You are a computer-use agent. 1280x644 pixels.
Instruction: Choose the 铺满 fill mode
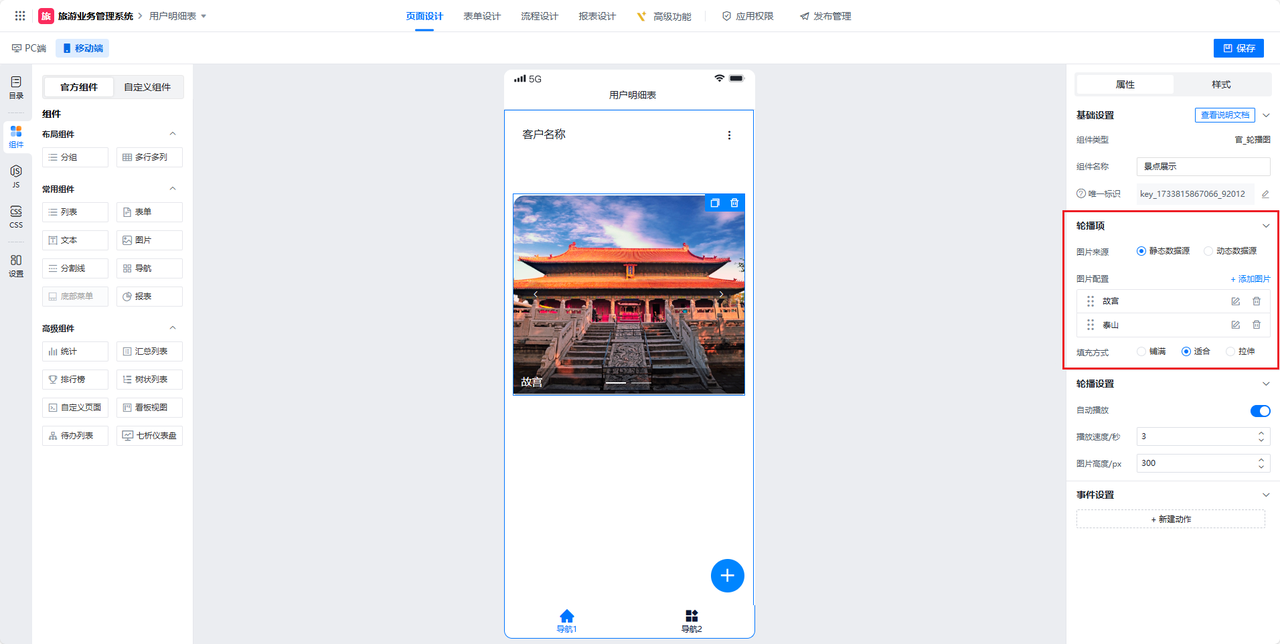pyautogui.click(x=1142, y=352)
